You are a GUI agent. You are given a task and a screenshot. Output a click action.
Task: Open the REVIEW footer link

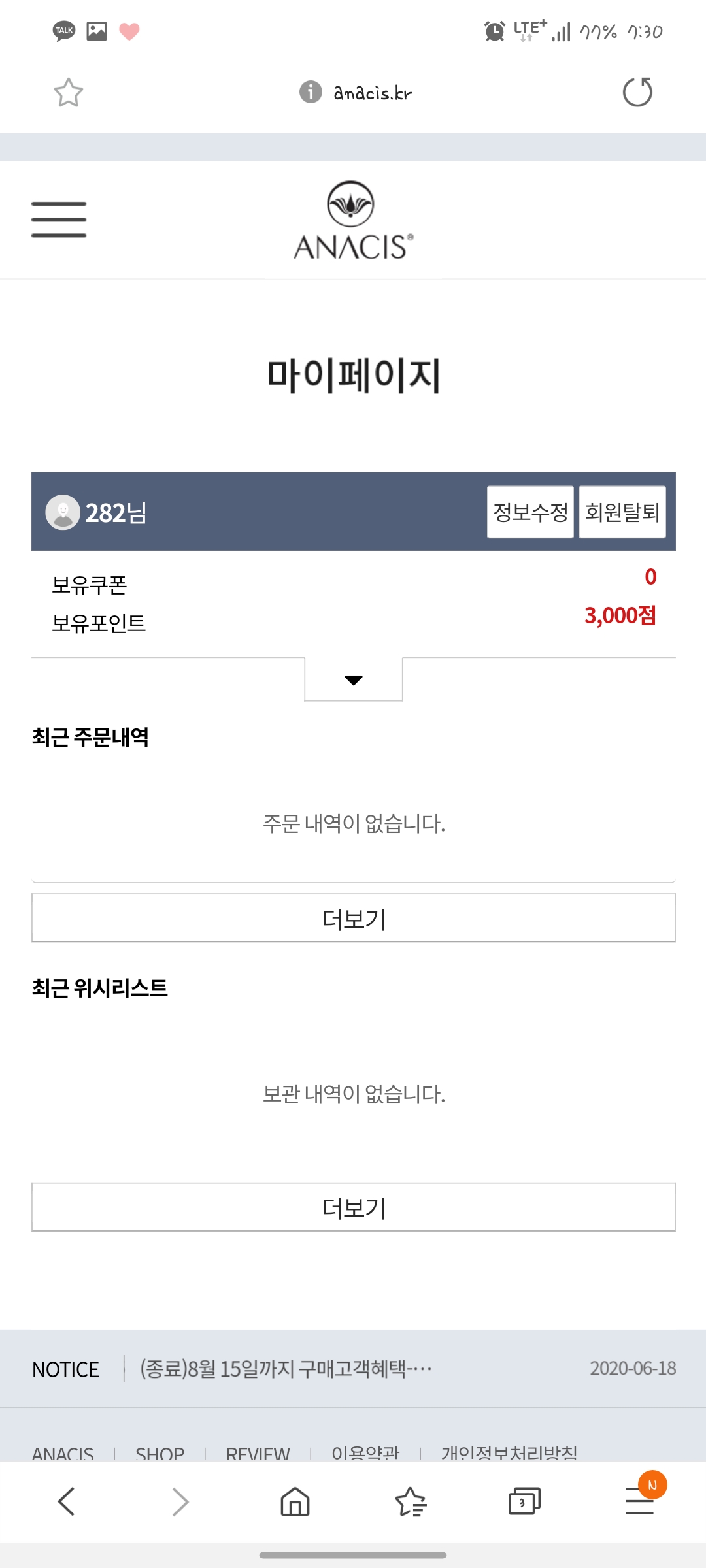(x=258, y=1453)
